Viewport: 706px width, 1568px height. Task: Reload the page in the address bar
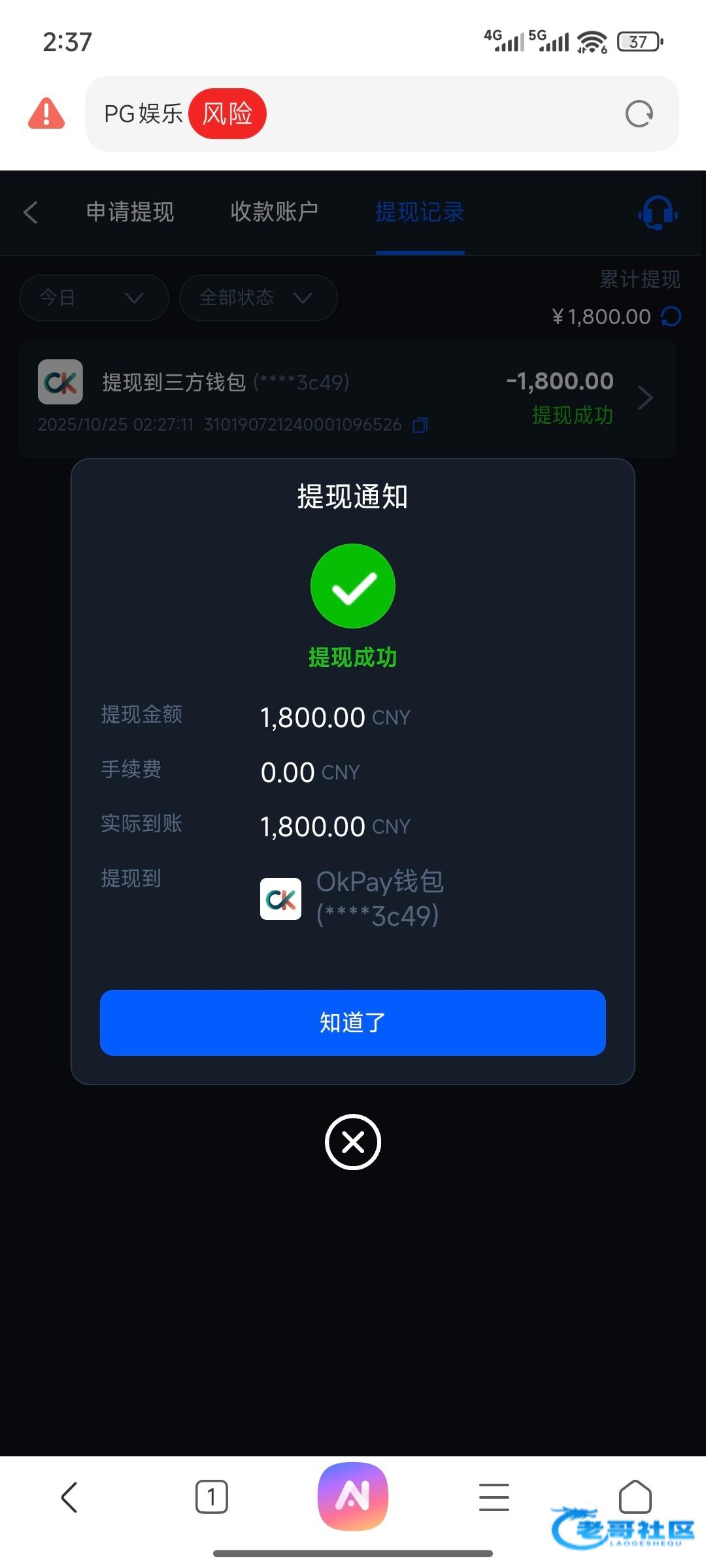coord(639,114)
